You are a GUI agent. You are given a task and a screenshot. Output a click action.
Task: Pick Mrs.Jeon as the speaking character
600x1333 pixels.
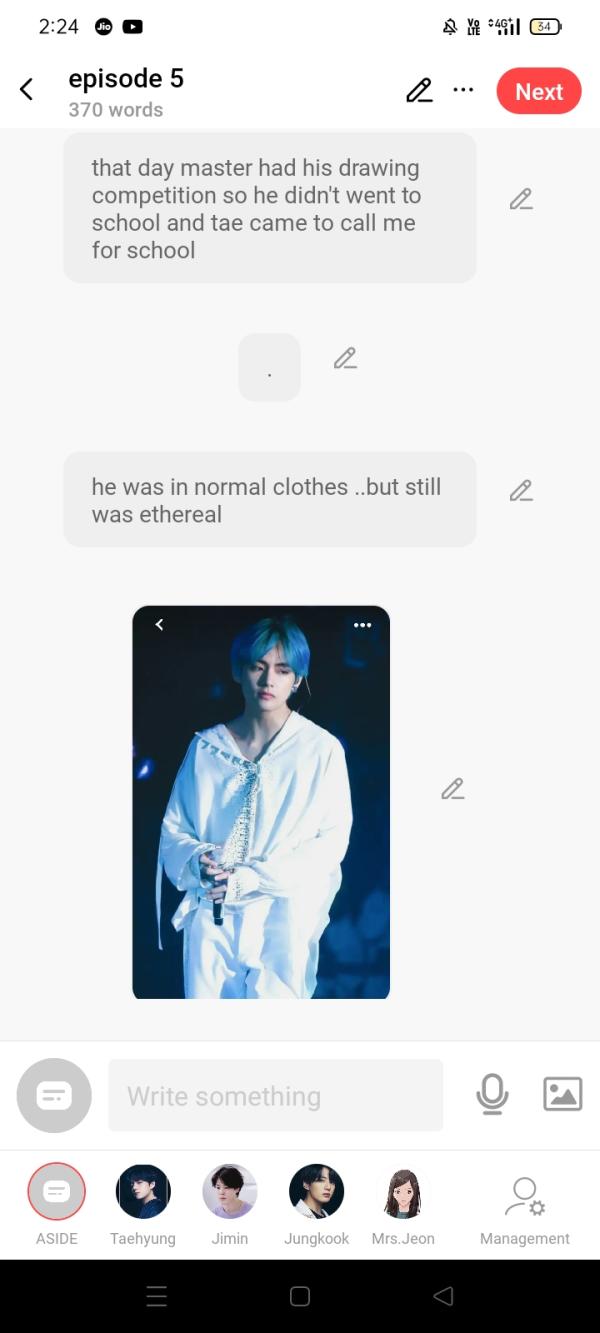pyautogui.click(x=403, y=1192)
